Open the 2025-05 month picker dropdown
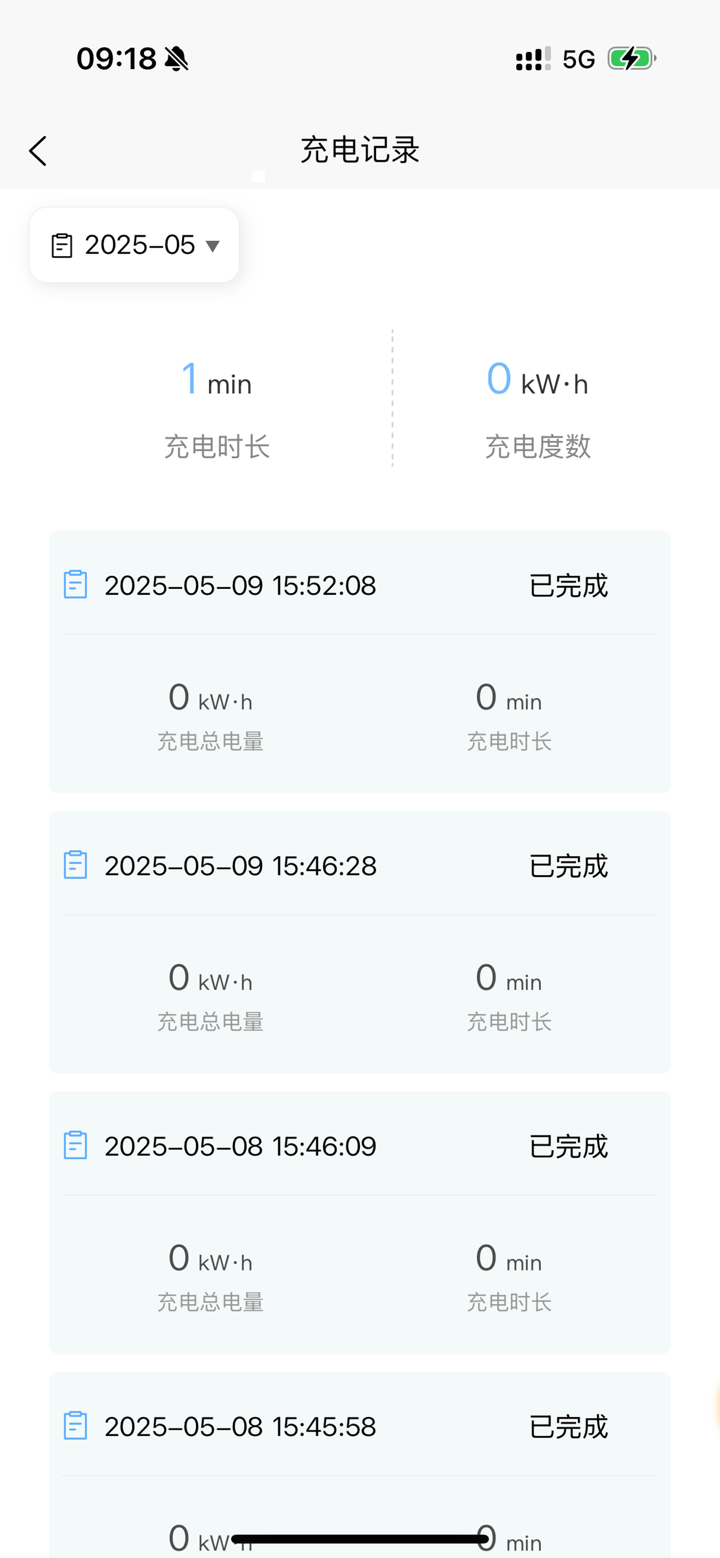Screen dimensions: 720x1558 click(134, 245)
